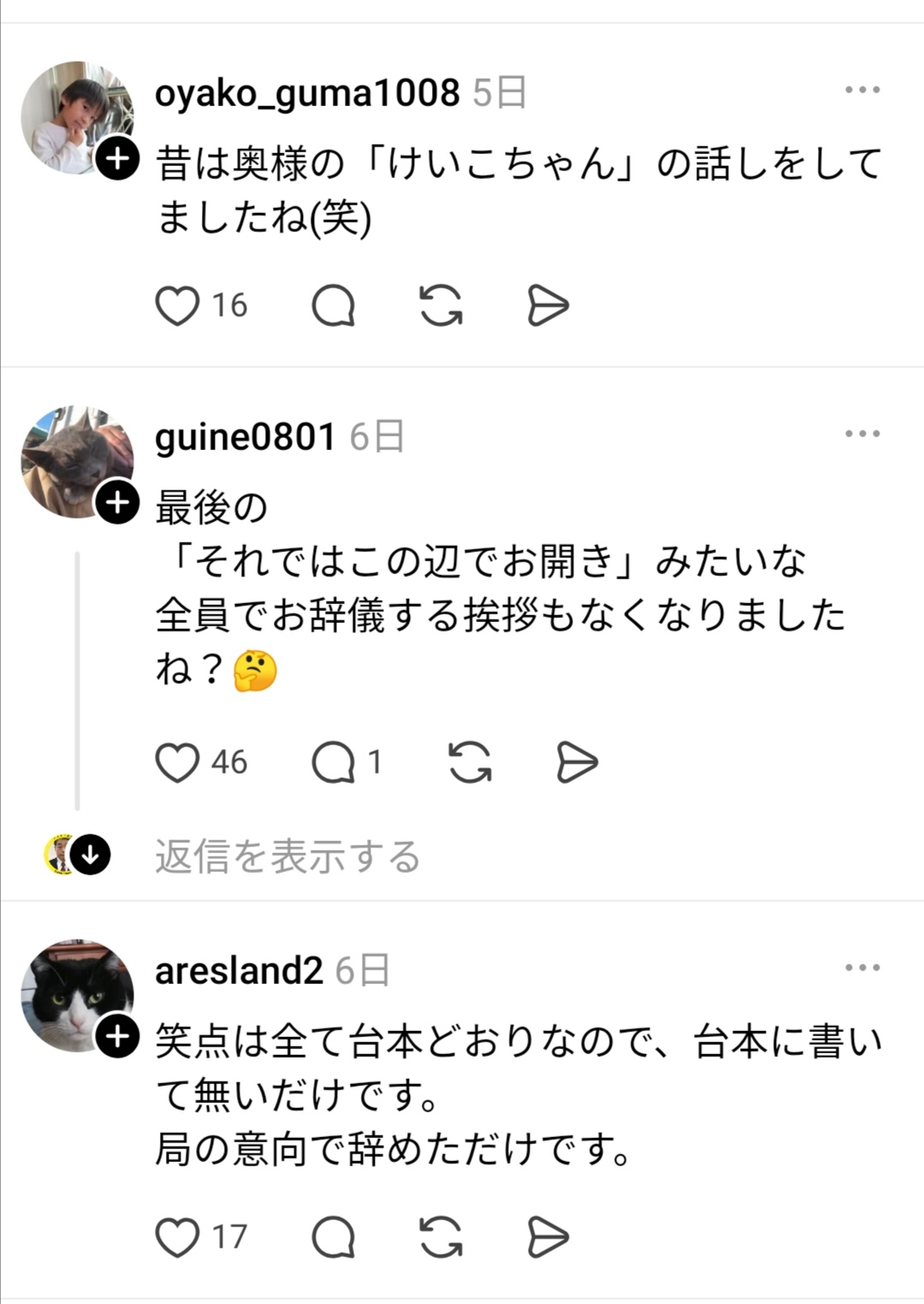
Task: Repost oyako_guma1008's comment
Action: pos(441,305)
